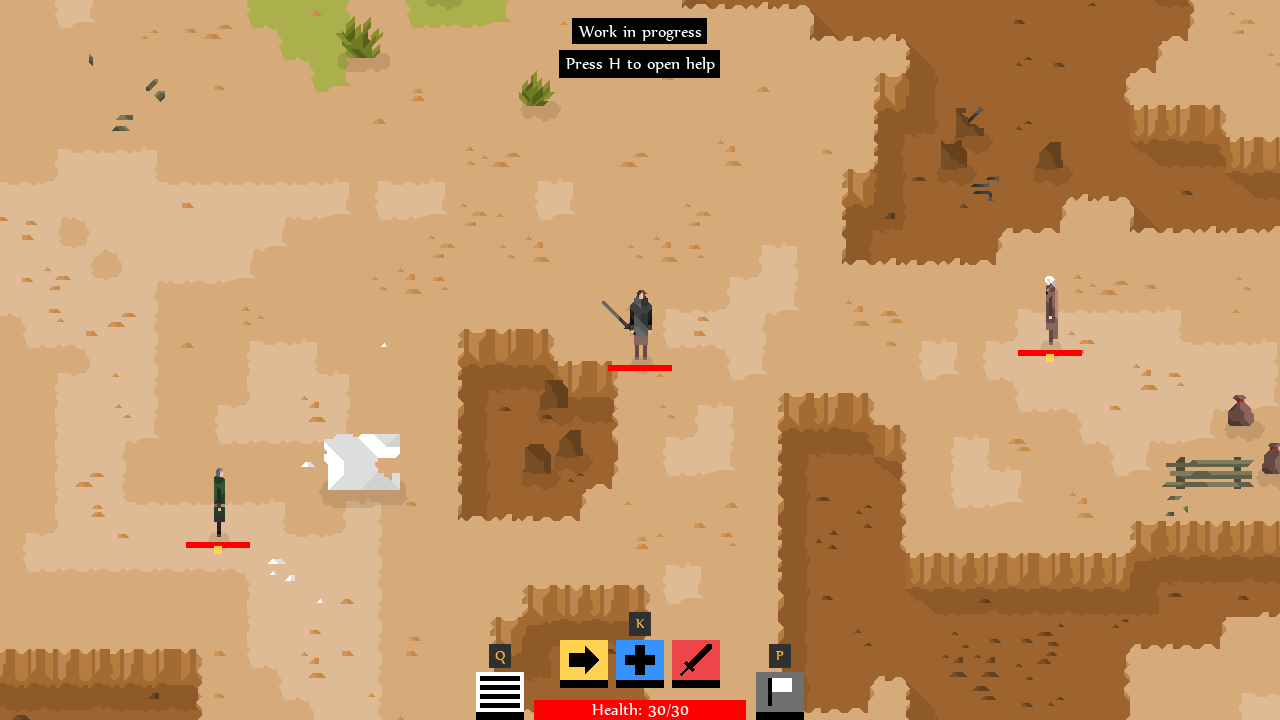Select the hooded swordsman character
The width and height of the screenshot is (1280, 720).
pyautogui.click(x=640, y=324)
